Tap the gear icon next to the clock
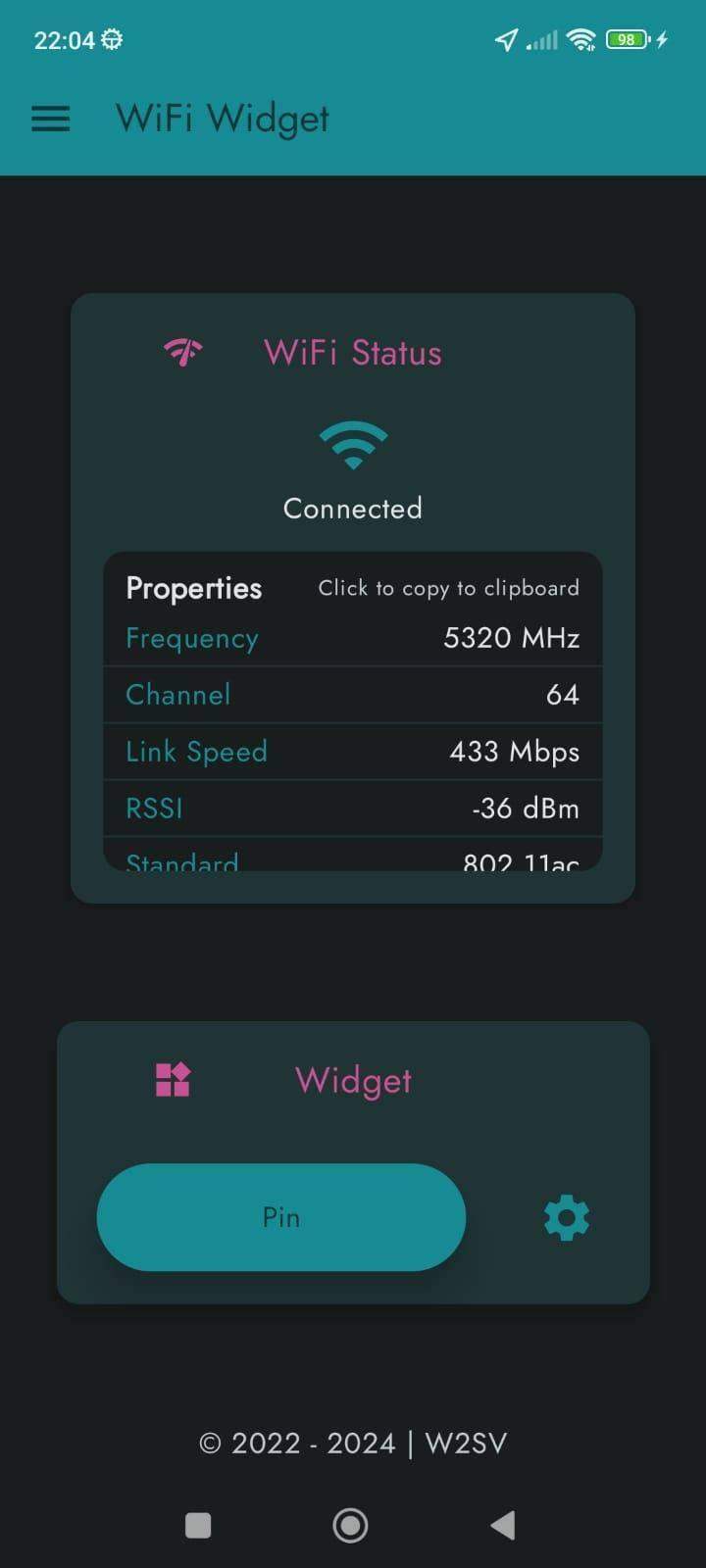Viewport: 706px width, 1568px height. pos(113,40)
